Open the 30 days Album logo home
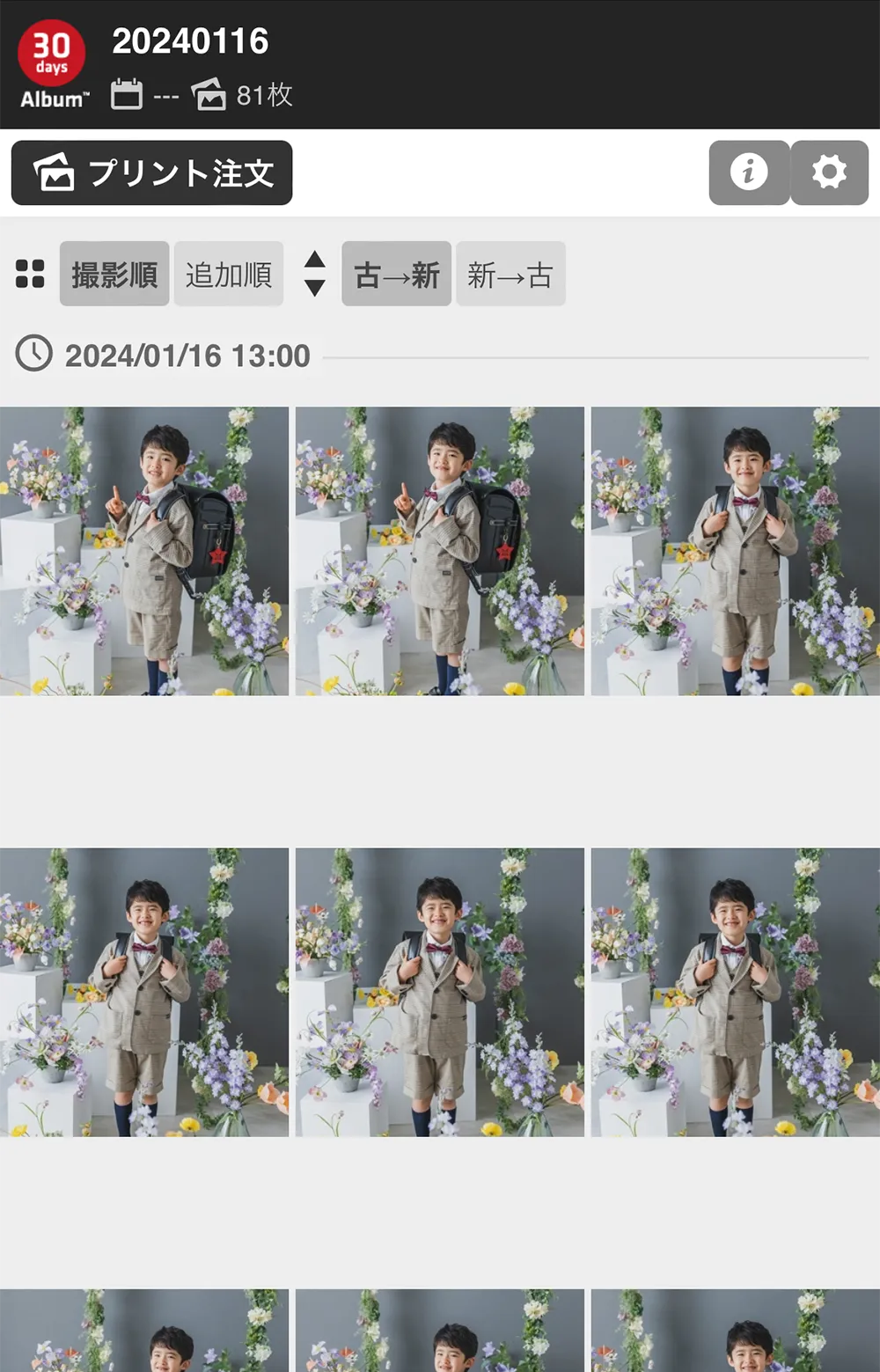Image resolution: width=880 pixels, height=1372 pixels. tap(53, 65)
